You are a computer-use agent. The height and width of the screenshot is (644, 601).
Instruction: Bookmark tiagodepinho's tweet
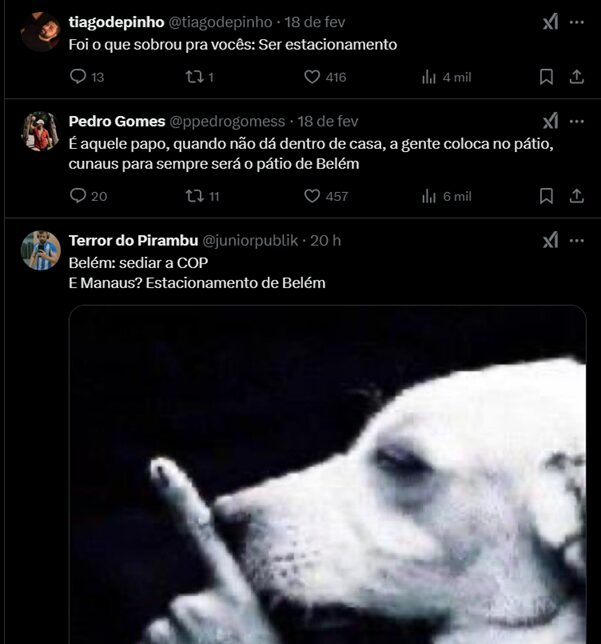[546, 77]
